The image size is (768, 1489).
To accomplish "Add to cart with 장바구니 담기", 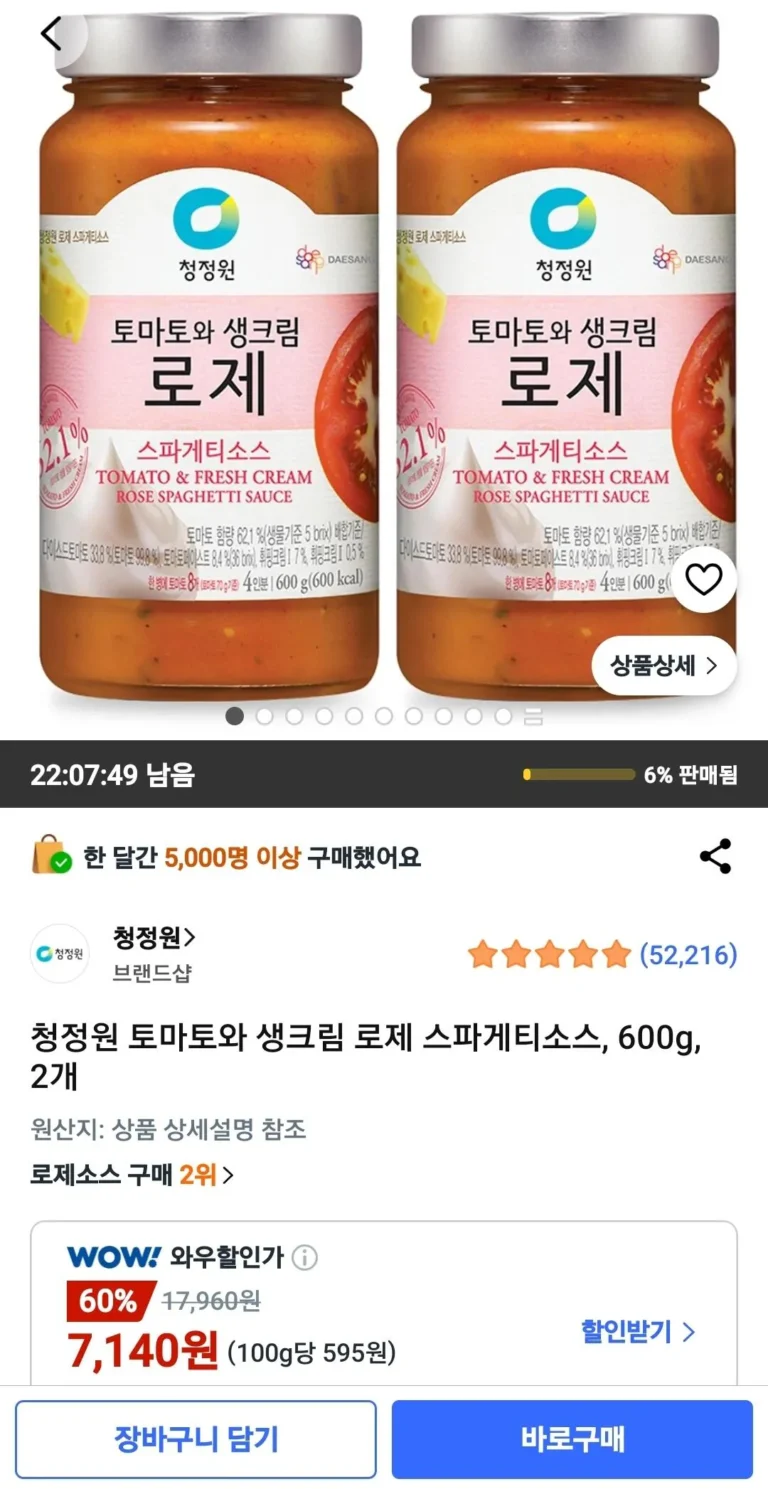I will 196,1439.
